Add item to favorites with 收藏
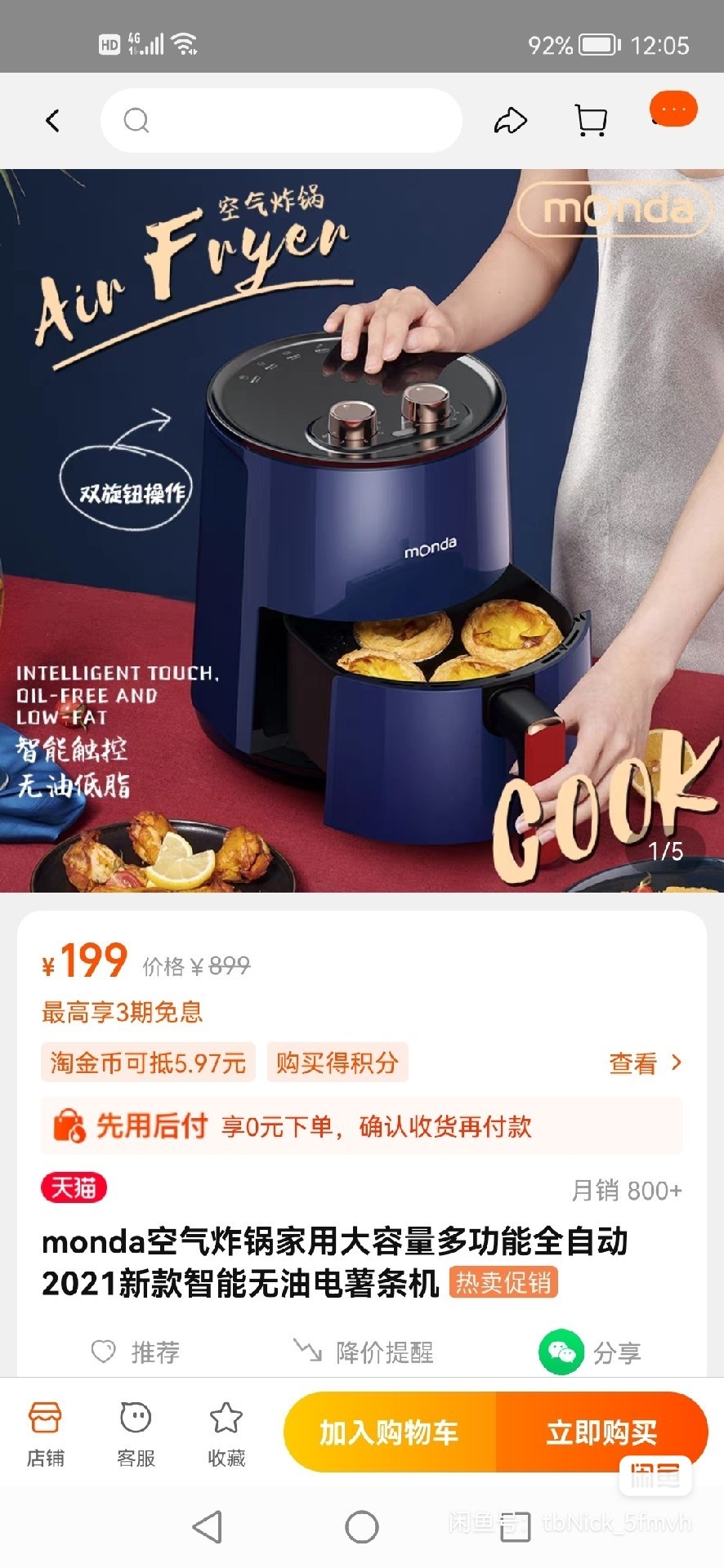Screen dimensions: 724x1568 click(x=226, y=1434)
